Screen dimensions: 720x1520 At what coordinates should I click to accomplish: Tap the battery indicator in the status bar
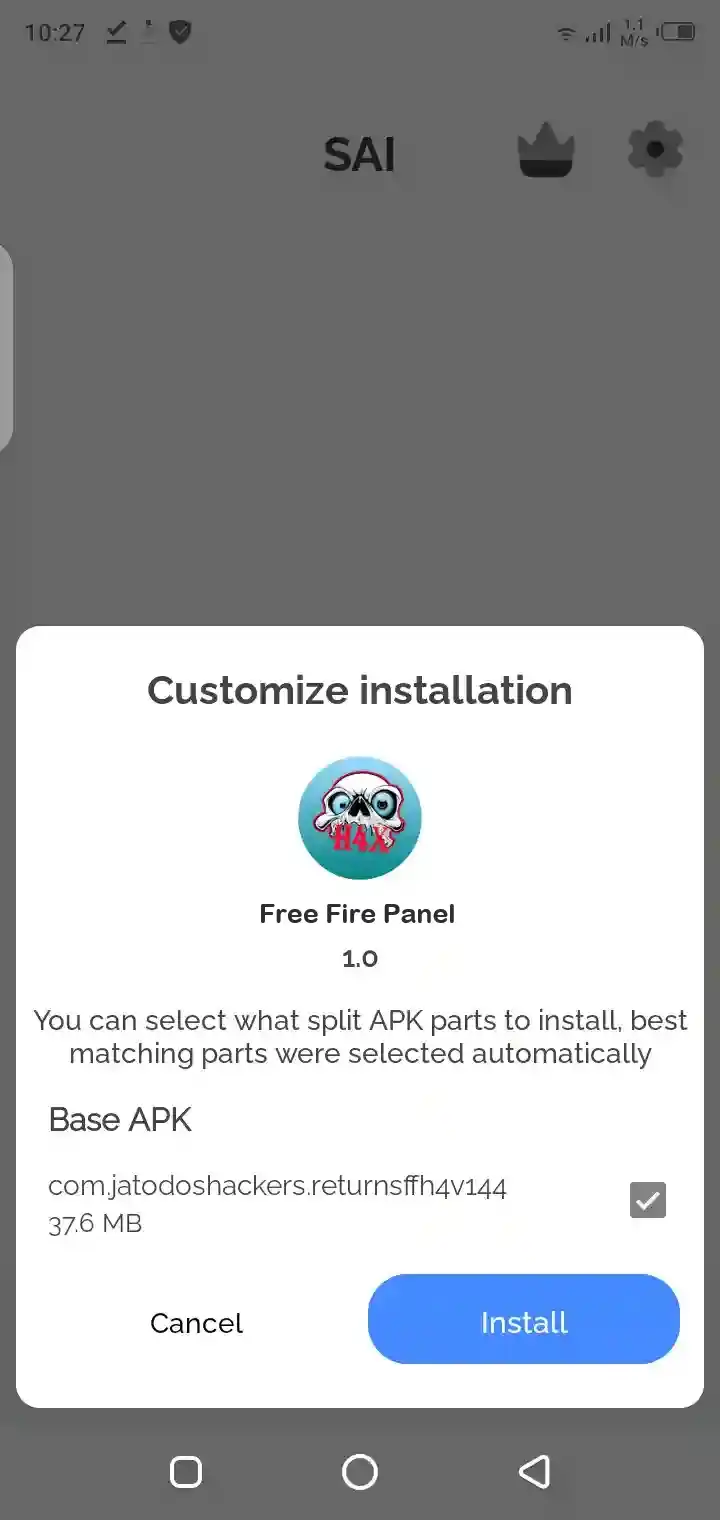point(679,31)
